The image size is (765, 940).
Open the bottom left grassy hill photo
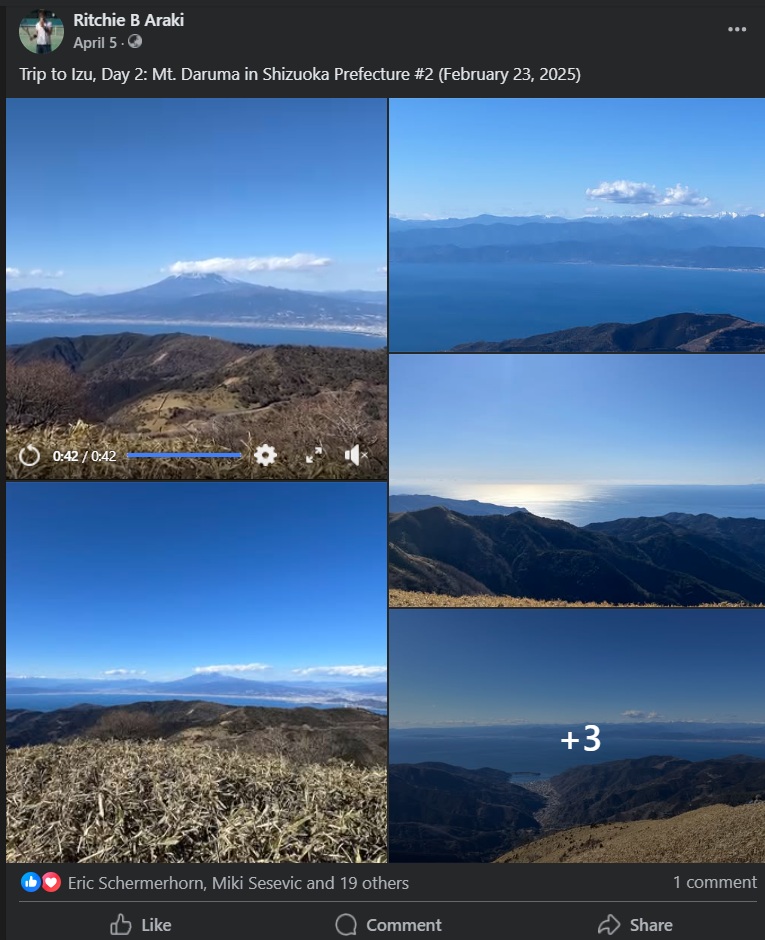(196, 672)
